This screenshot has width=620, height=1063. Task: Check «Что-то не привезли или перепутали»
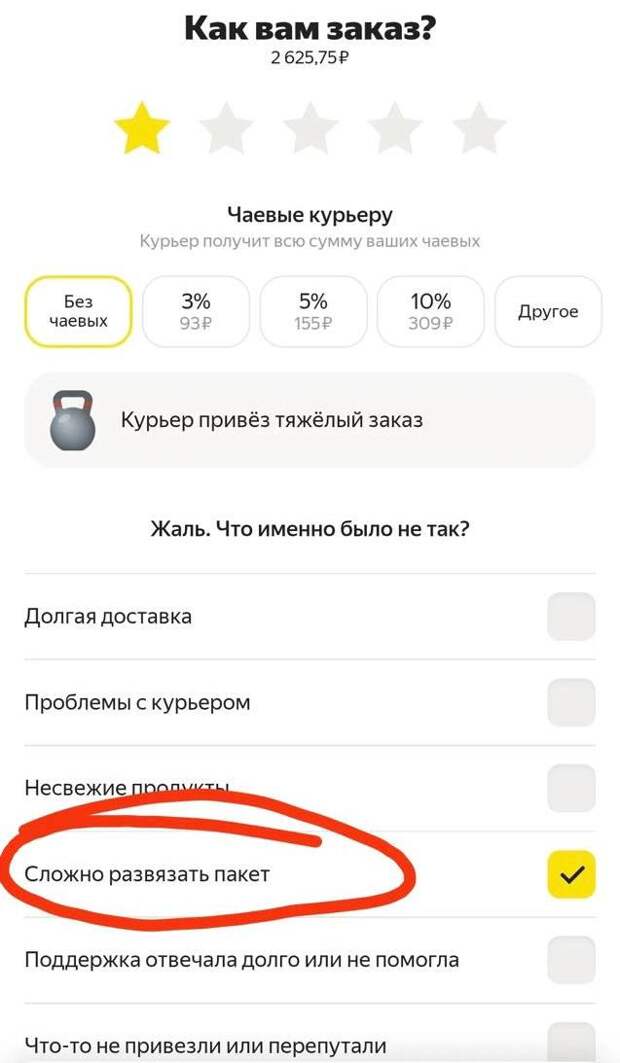(x=571, y=1043)
